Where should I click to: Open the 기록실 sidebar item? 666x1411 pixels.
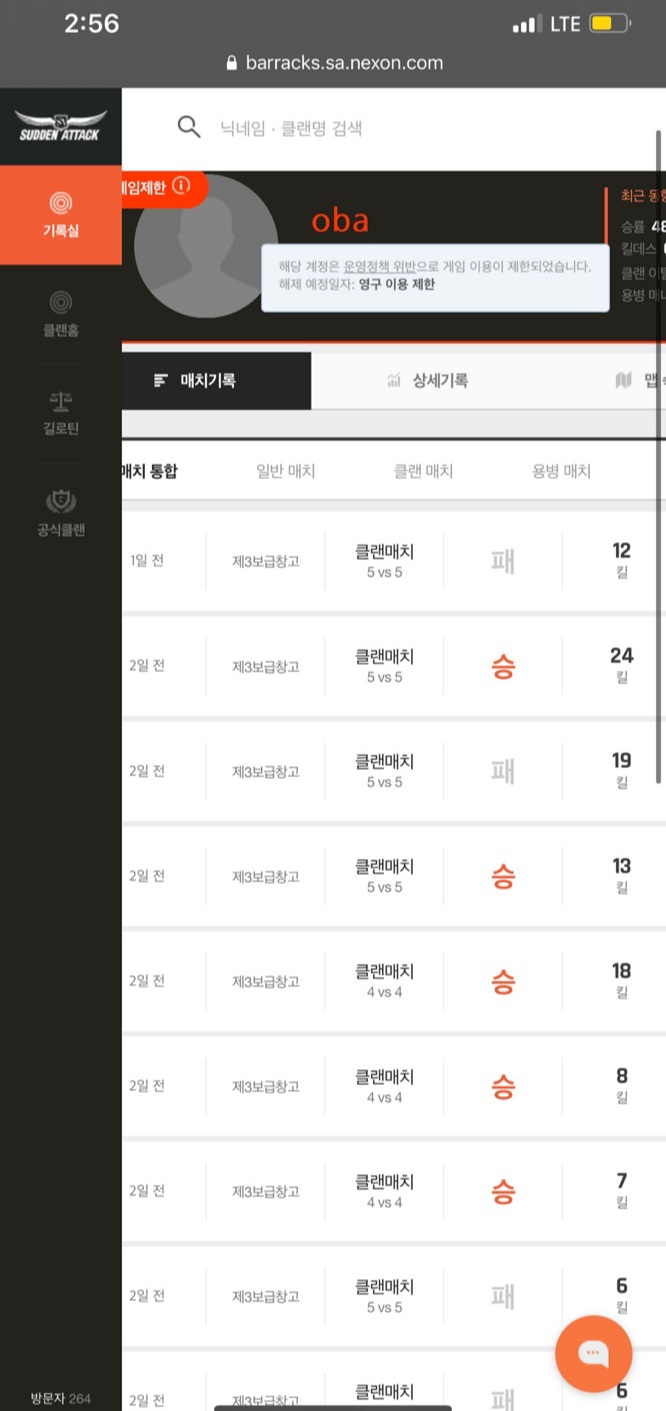(x=60, y=215)
